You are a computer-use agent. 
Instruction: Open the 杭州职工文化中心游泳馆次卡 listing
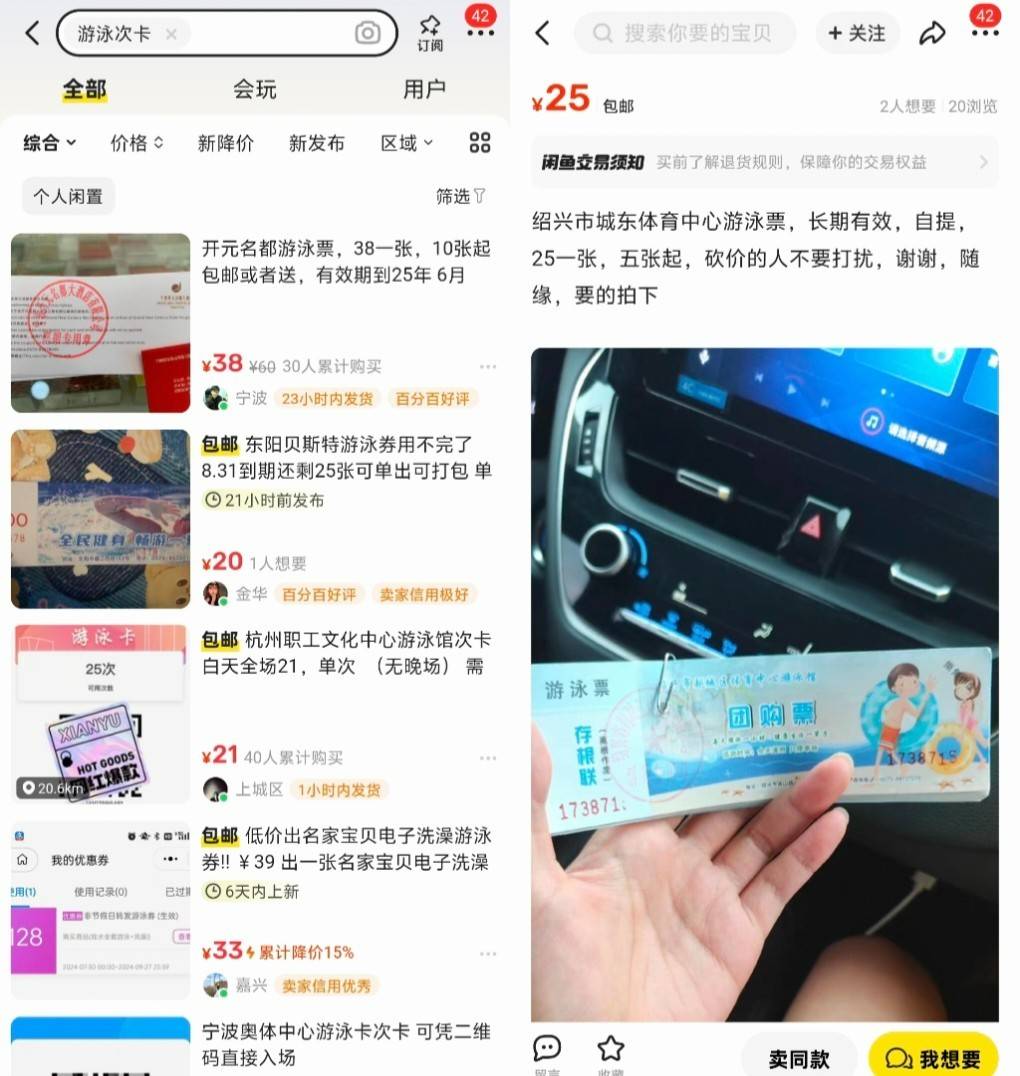pyautogui.click(x=345, y=653)
